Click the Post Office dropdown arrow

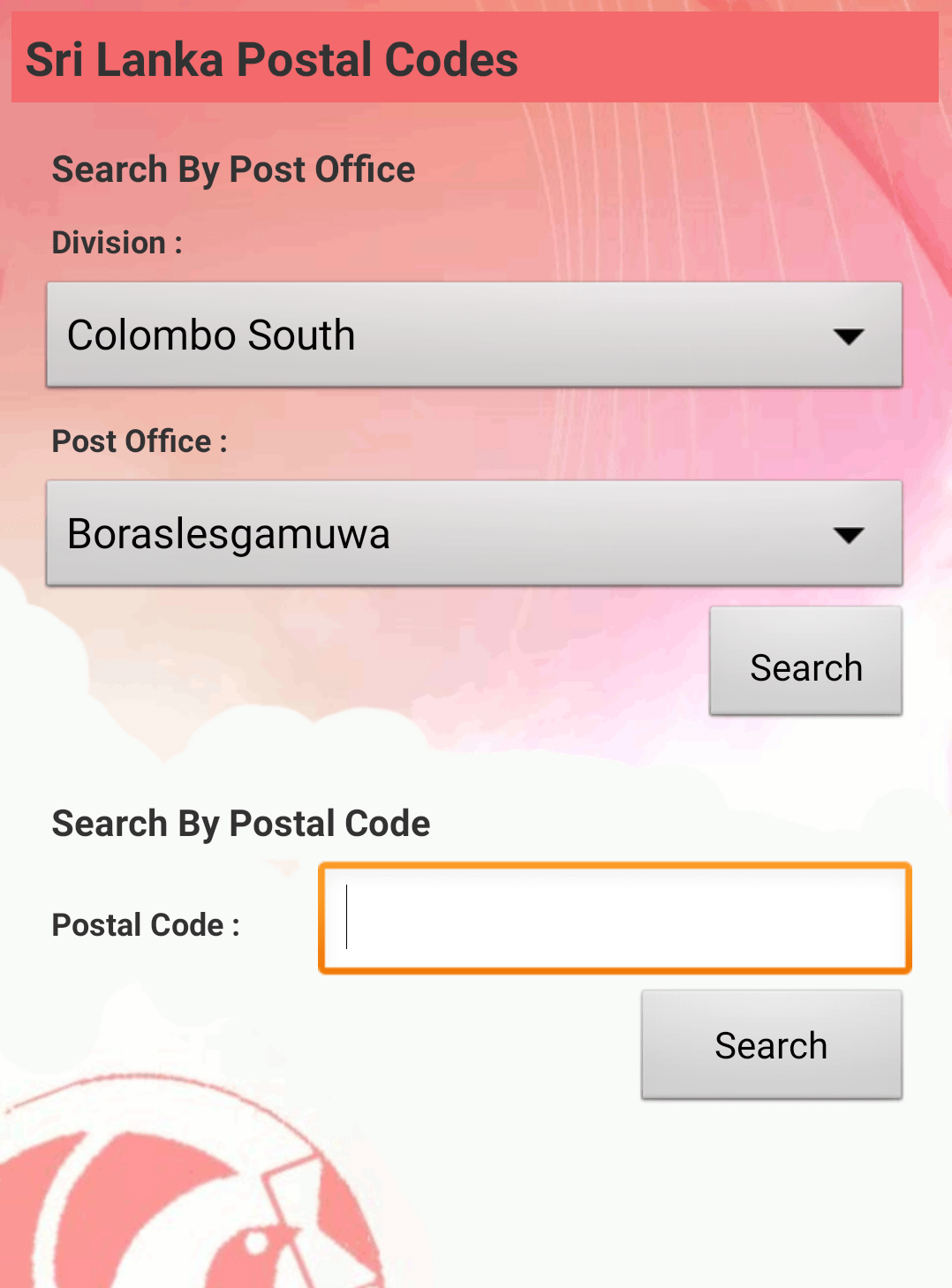[850, 533]
